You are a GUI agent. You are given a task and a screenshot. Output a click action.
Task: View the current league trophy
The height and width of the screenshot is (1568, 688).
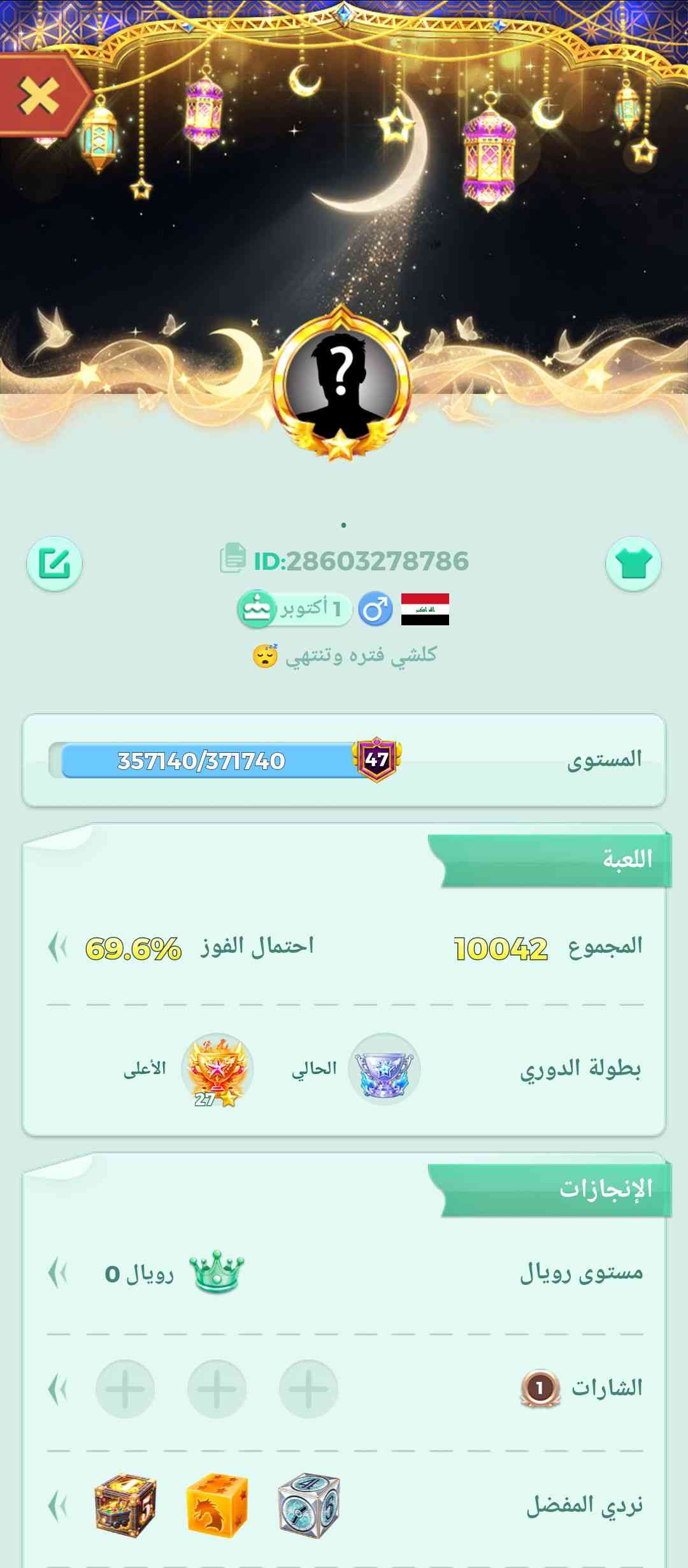[x=383, y=1068]
